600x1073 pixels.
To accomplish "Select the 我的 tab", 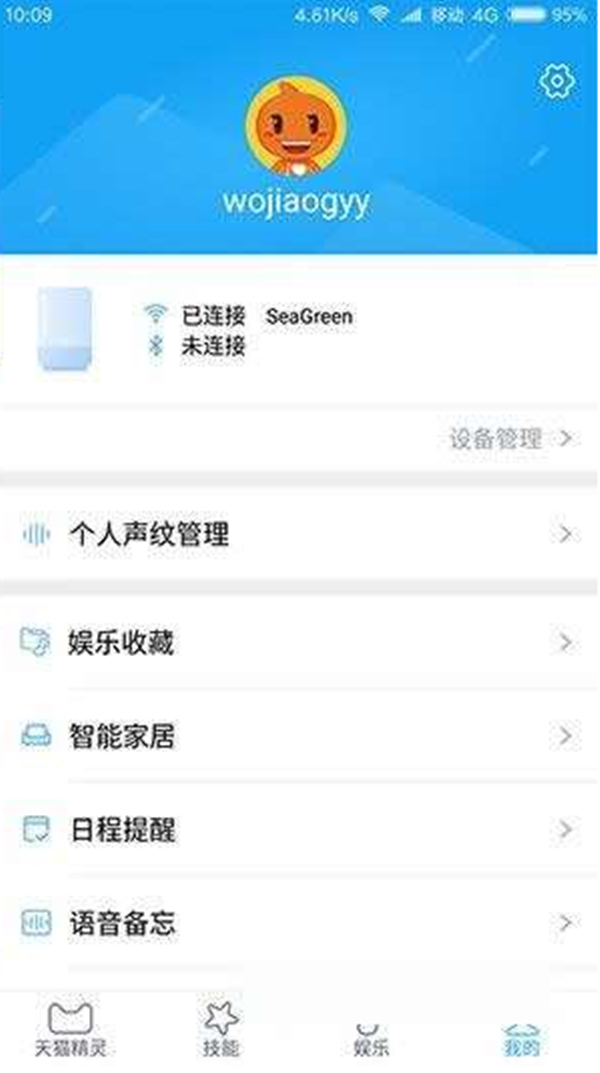I will 521,1035.
